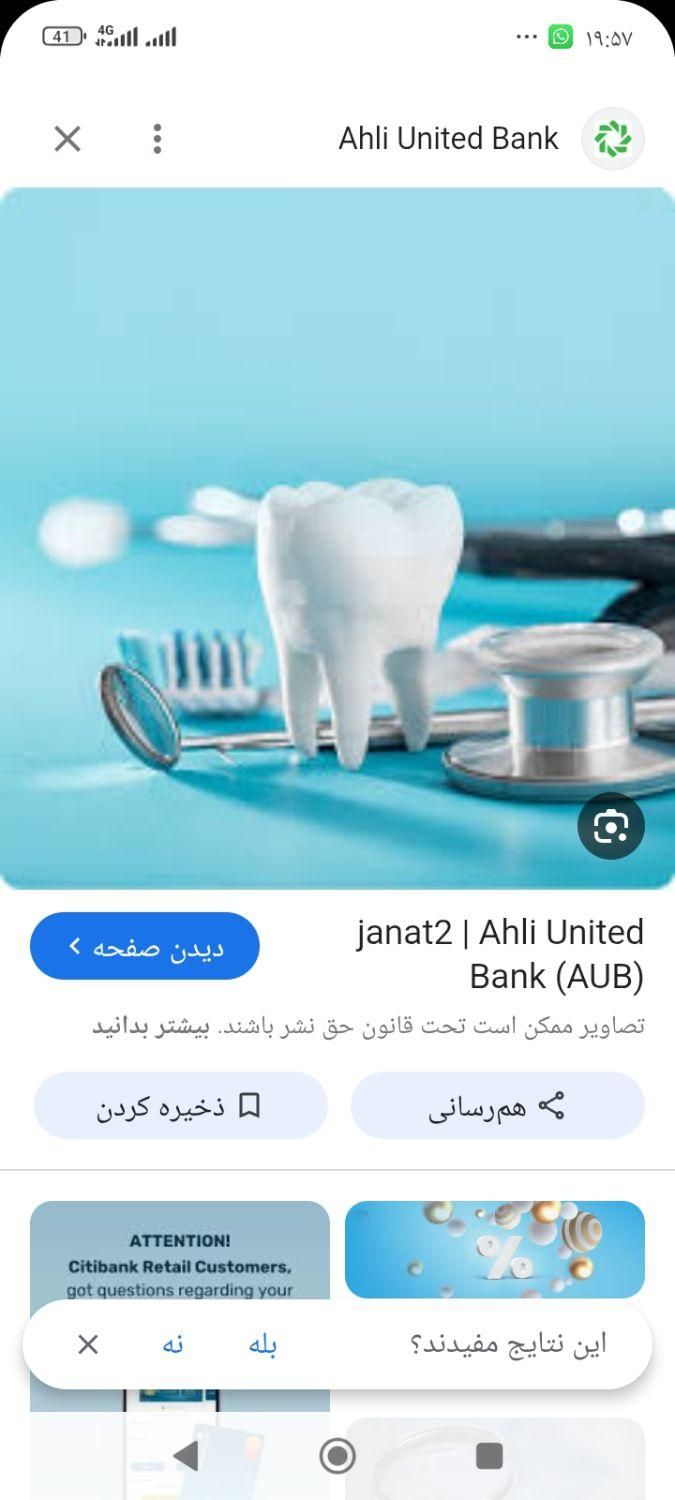Answer نه to the results feedback
Viewport: 675px width, 1500px height.
pos(174,1345)
